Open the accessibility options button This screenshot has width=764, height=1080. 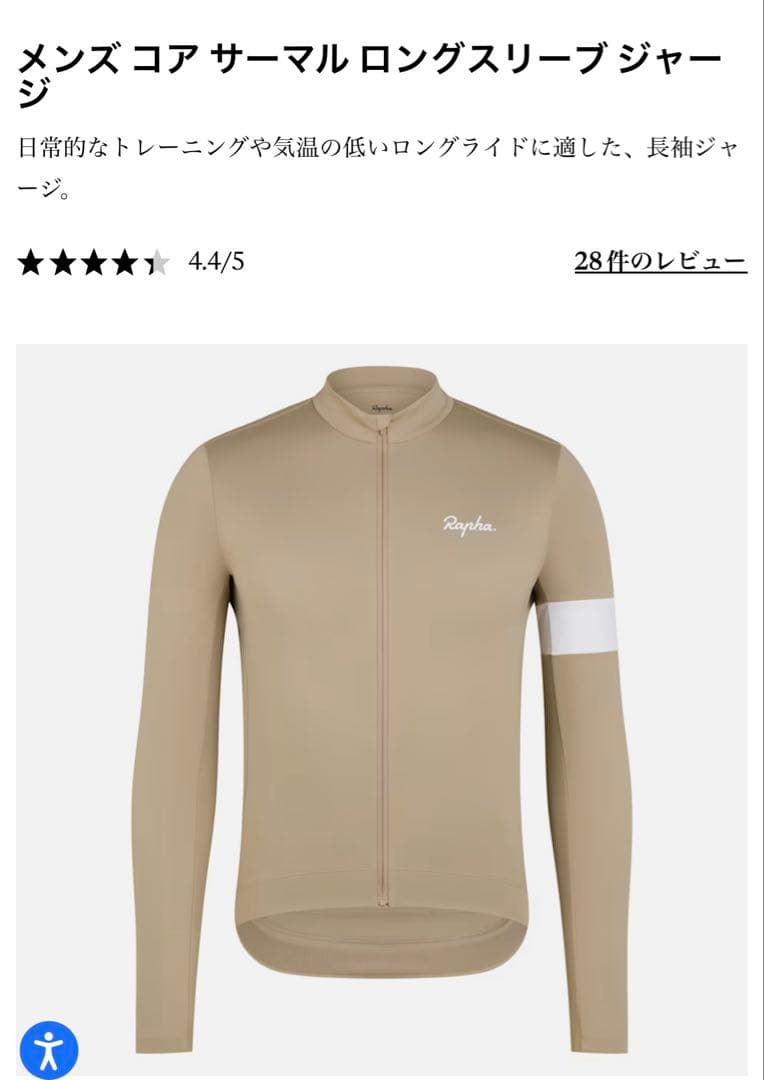(48, 1049)
